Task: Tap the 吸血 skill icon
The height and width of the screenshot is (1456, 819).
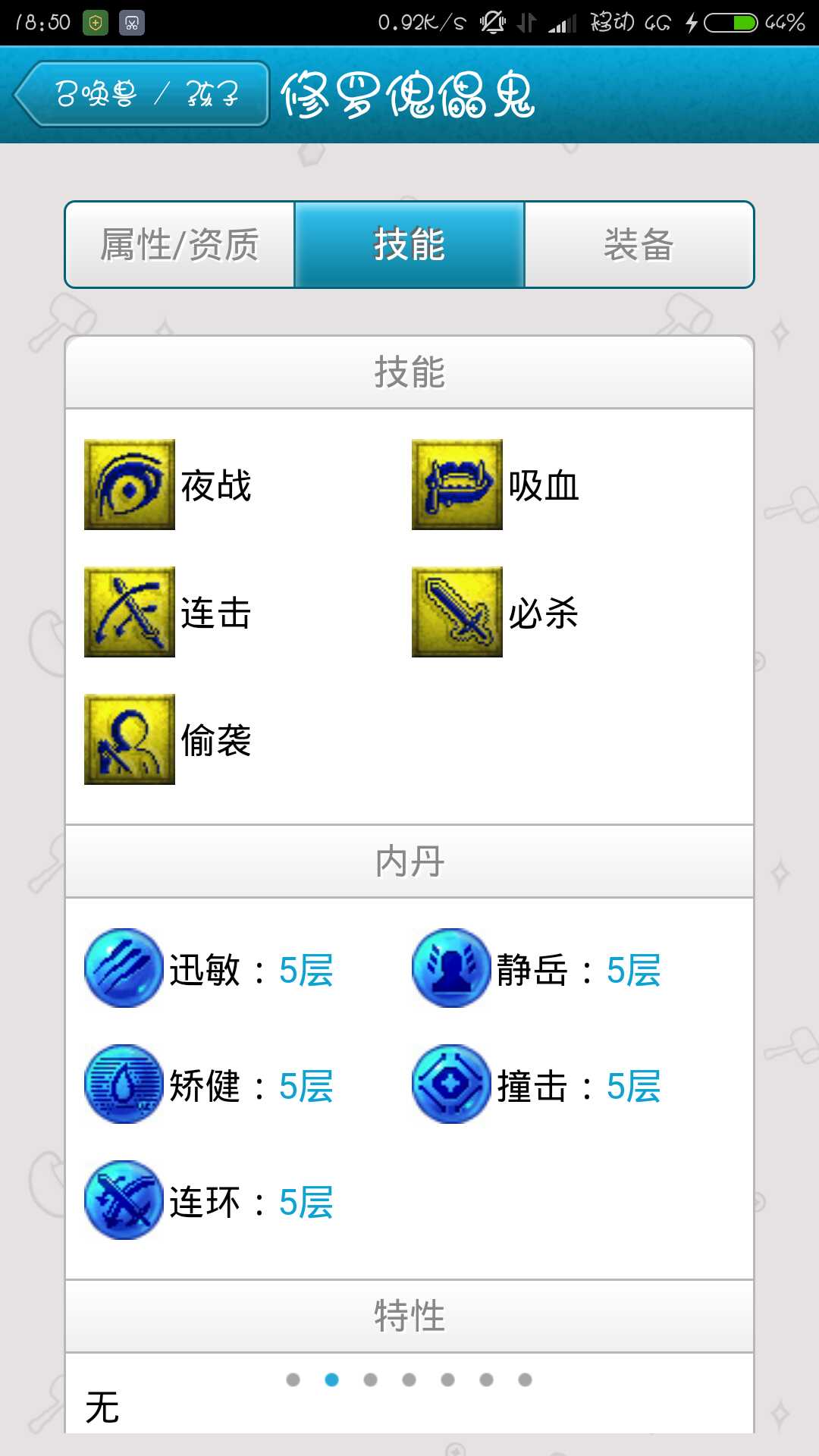Action: 457,485
